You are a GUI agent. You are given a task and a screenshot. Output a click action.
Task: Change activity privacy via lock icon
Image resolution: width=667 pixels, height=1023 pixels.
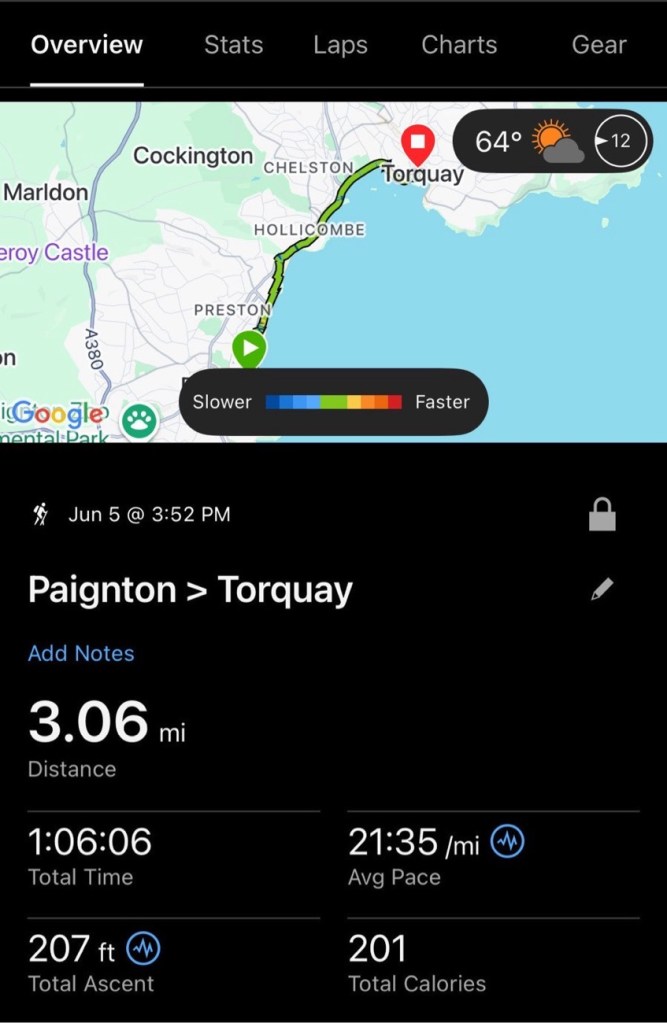point(602,515)
